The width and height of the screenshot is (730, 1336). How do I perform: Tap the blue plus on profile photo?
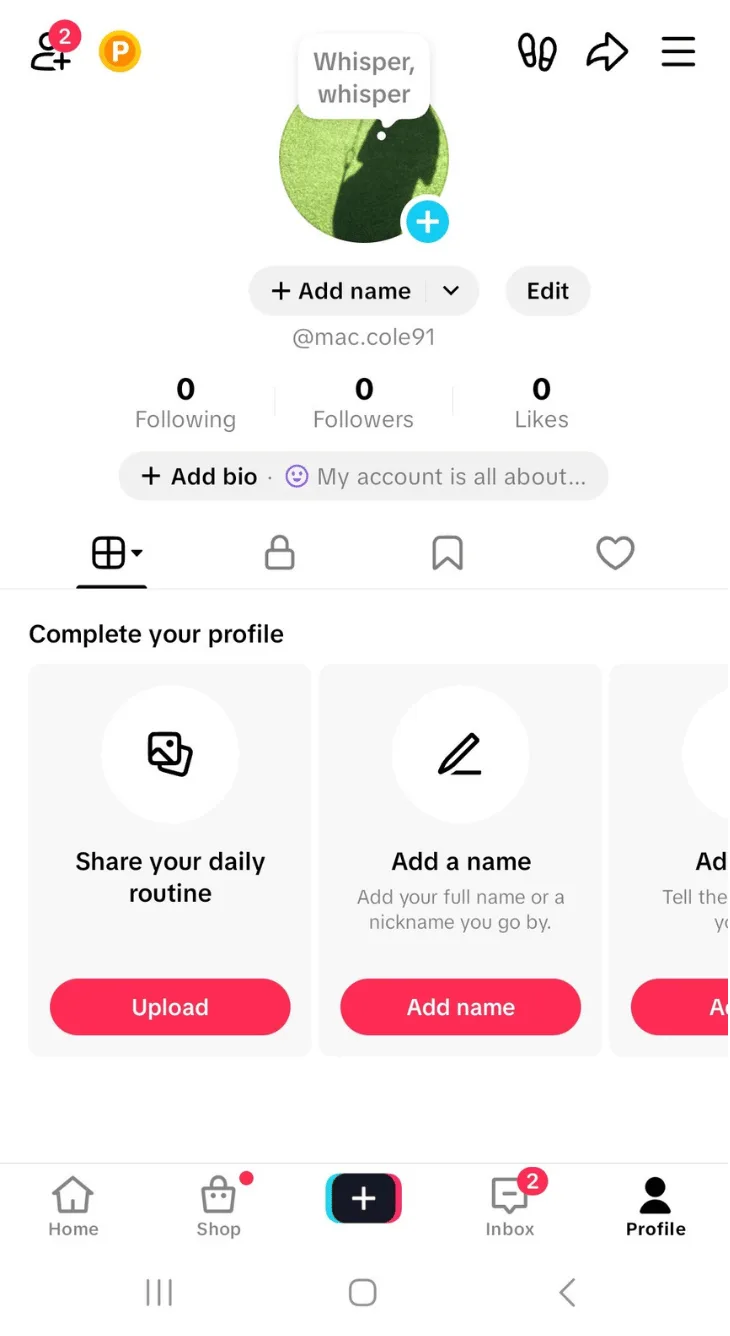(x=427, y=221)
